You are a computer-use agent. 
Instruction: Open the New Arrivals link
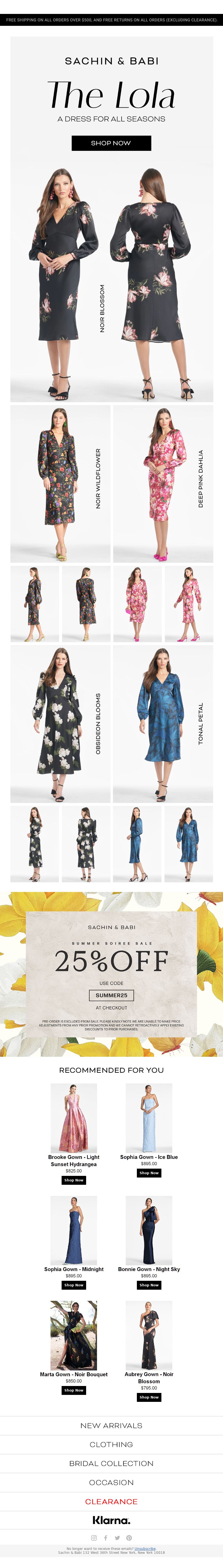pos(111,1425)
